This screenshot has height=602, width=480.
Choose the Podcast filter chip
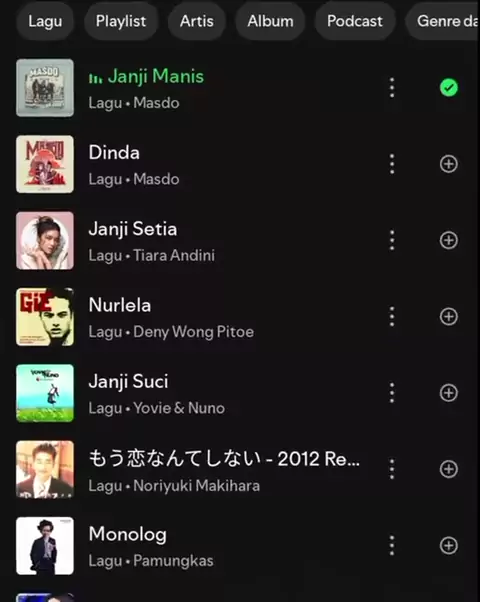pos(355,21)
